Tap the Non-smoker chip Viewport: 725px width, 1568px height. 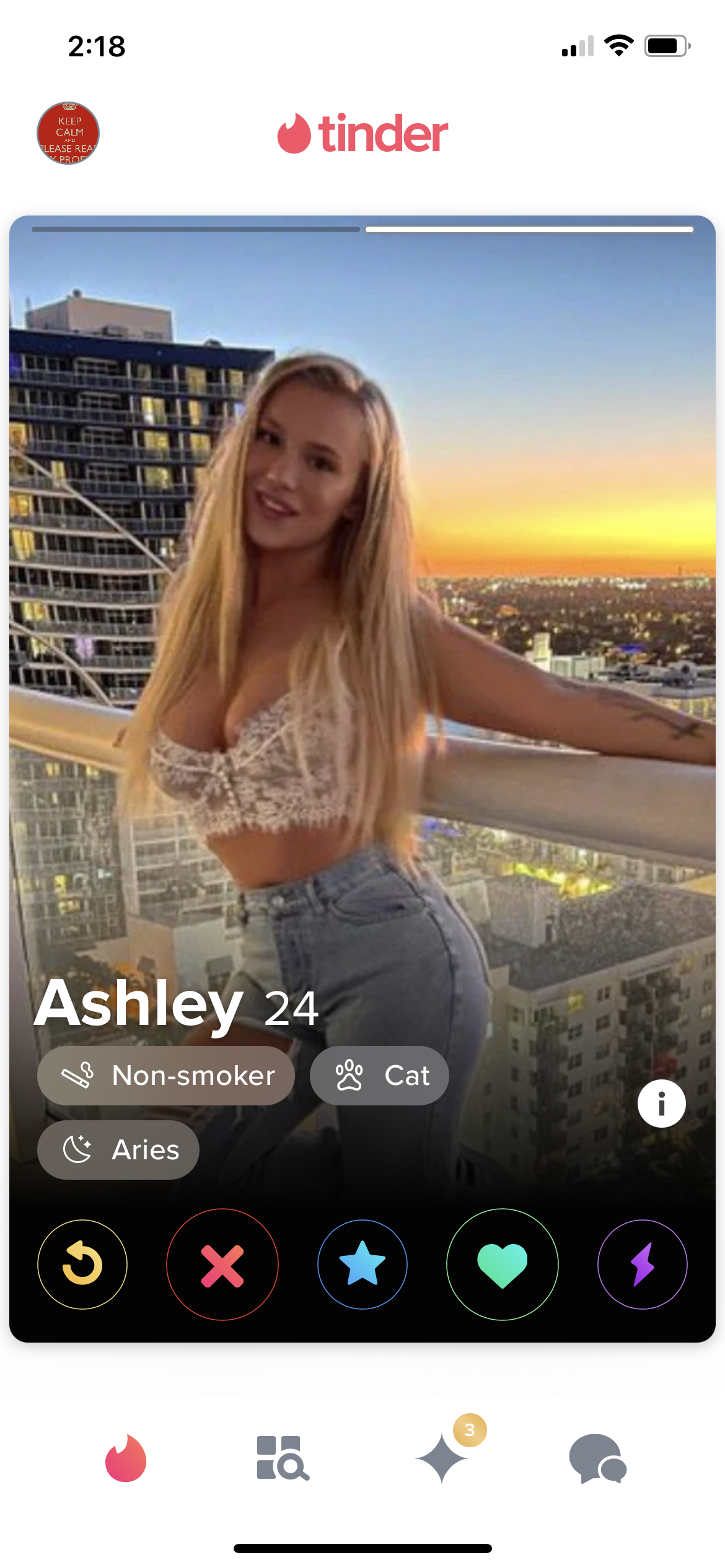pos(165,1076)
